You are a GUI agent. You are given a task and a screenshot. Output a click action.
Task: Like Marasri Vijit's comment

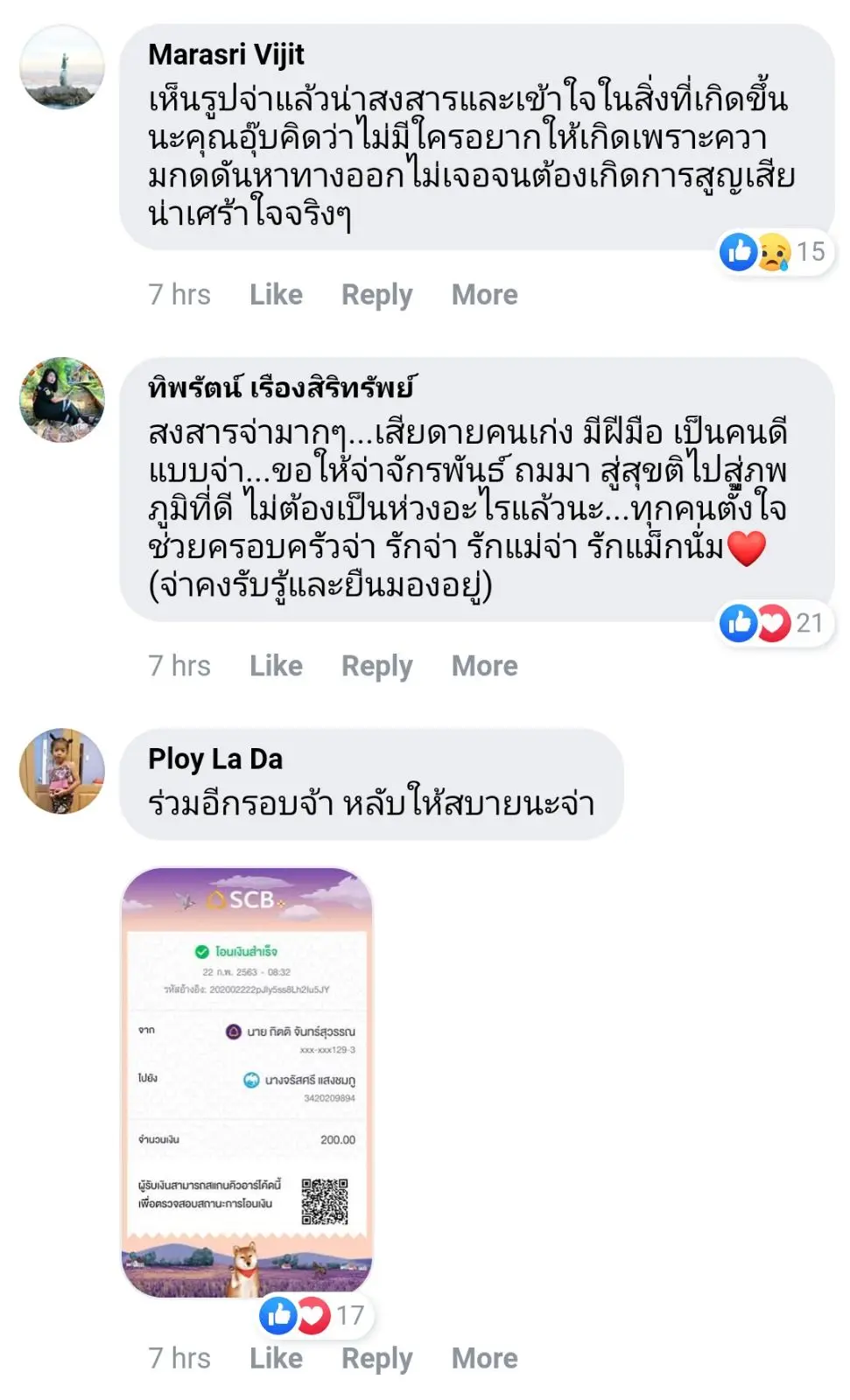[x=276, y=295]
